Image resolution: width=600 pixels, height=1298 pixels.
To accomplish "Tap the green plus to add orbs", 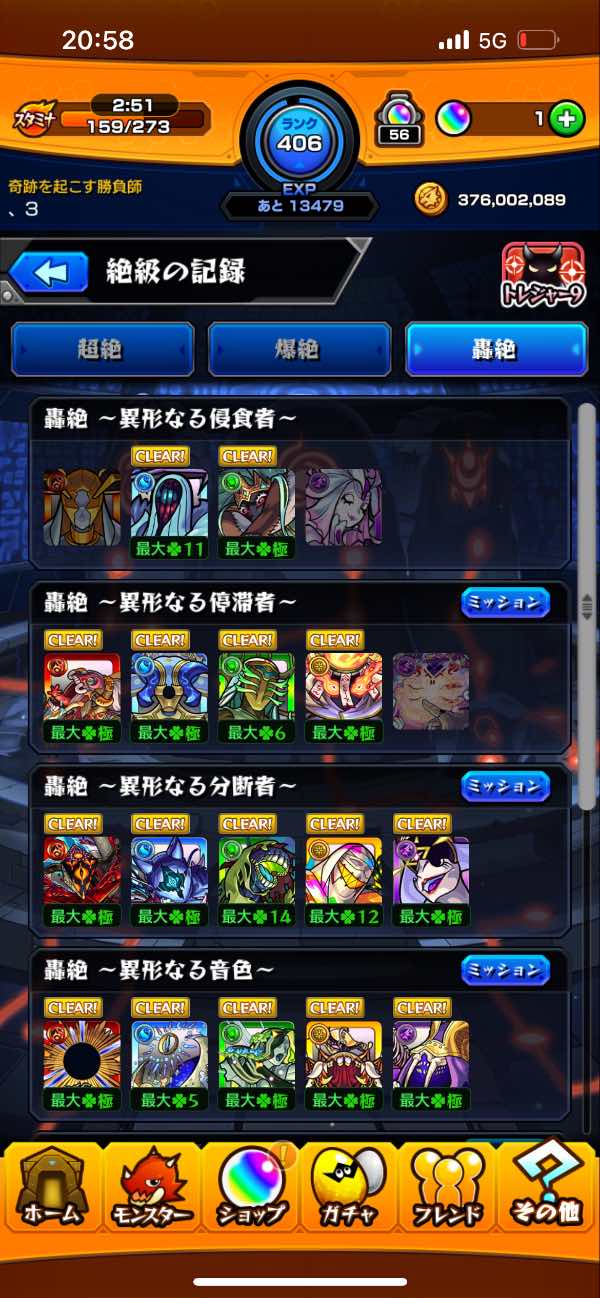I will 566,119.
